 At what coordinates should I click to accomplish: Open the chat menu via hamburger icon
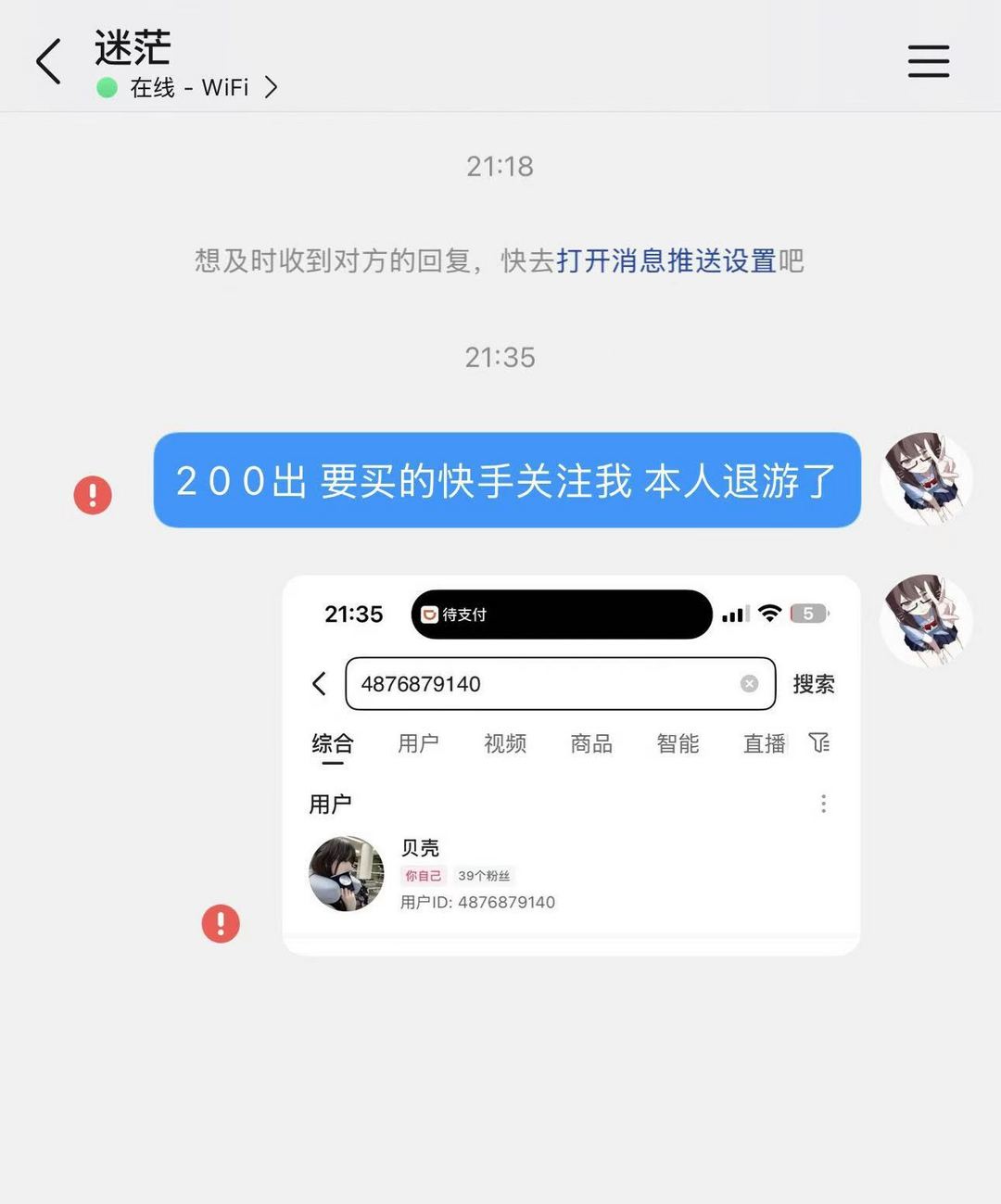928,60
